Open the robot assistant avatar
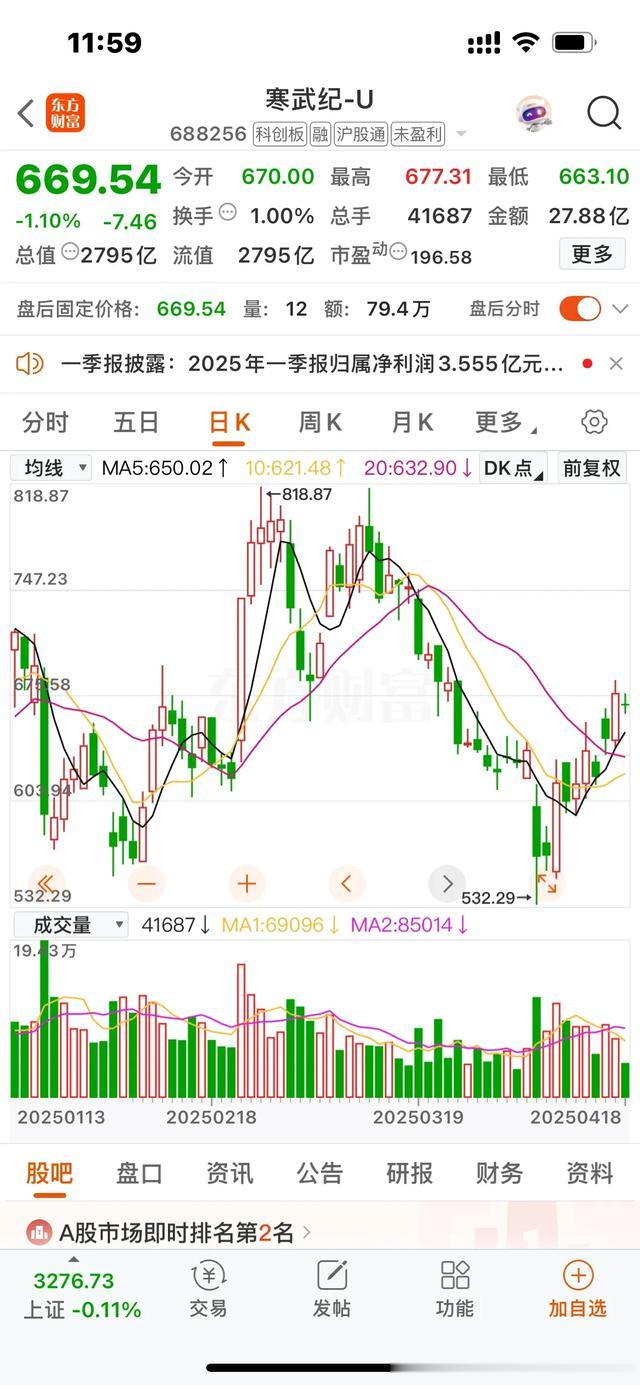This screenshot has height=1385, width=640. 534,113
